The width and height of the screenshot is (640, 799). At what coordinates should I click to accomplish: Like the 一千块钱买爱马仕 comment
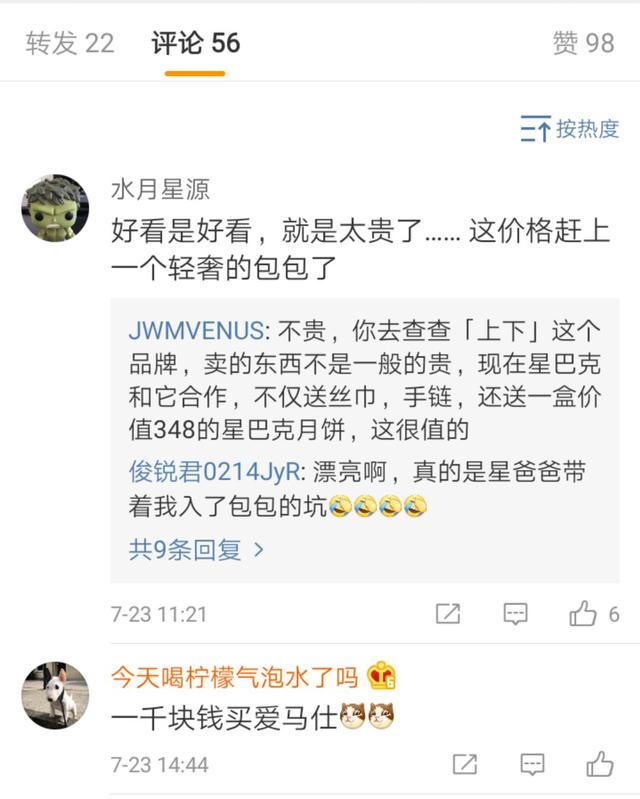click(x=600, y=765)
